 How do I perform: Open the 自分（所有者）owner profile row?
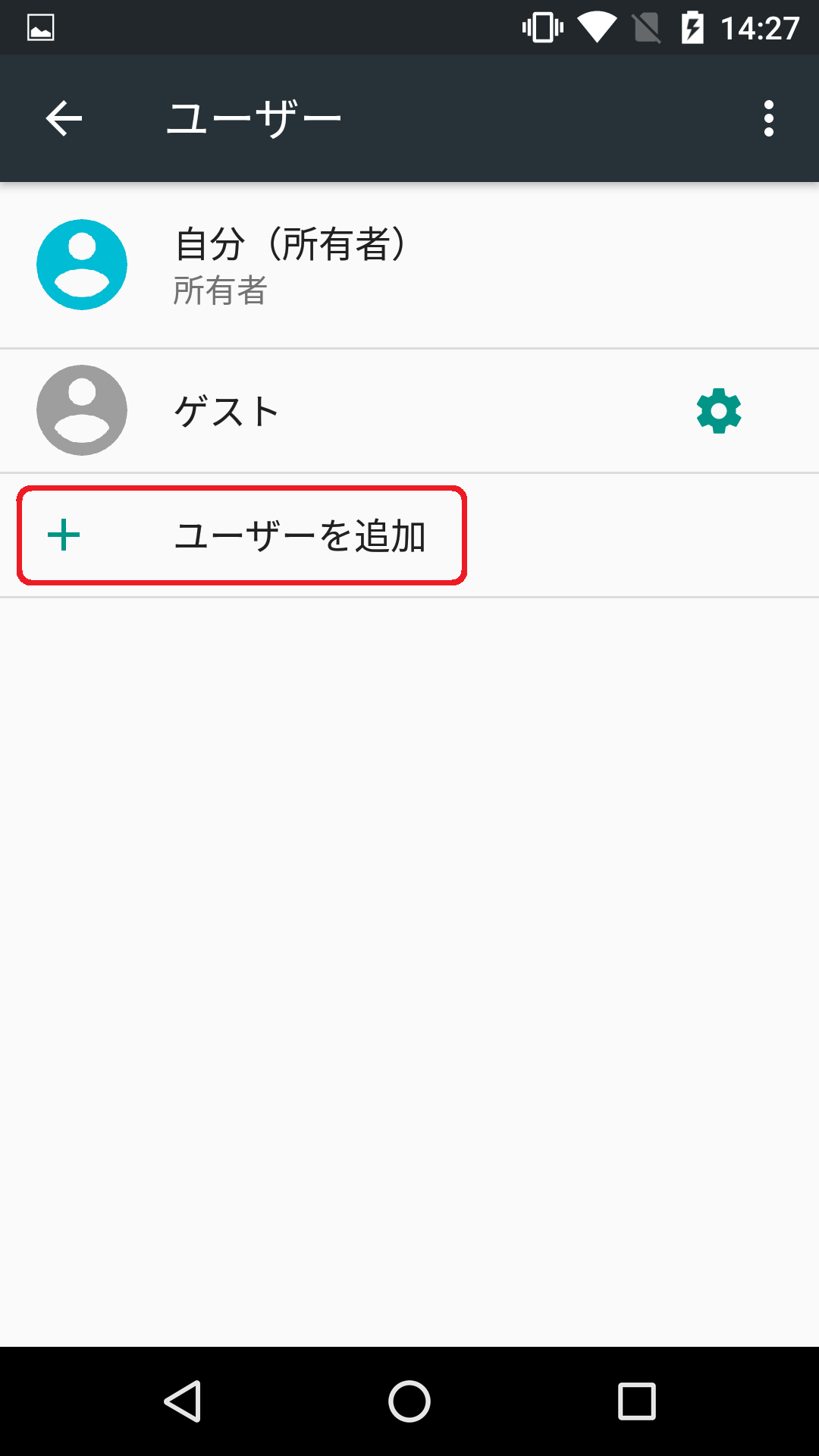click(409, 265)
